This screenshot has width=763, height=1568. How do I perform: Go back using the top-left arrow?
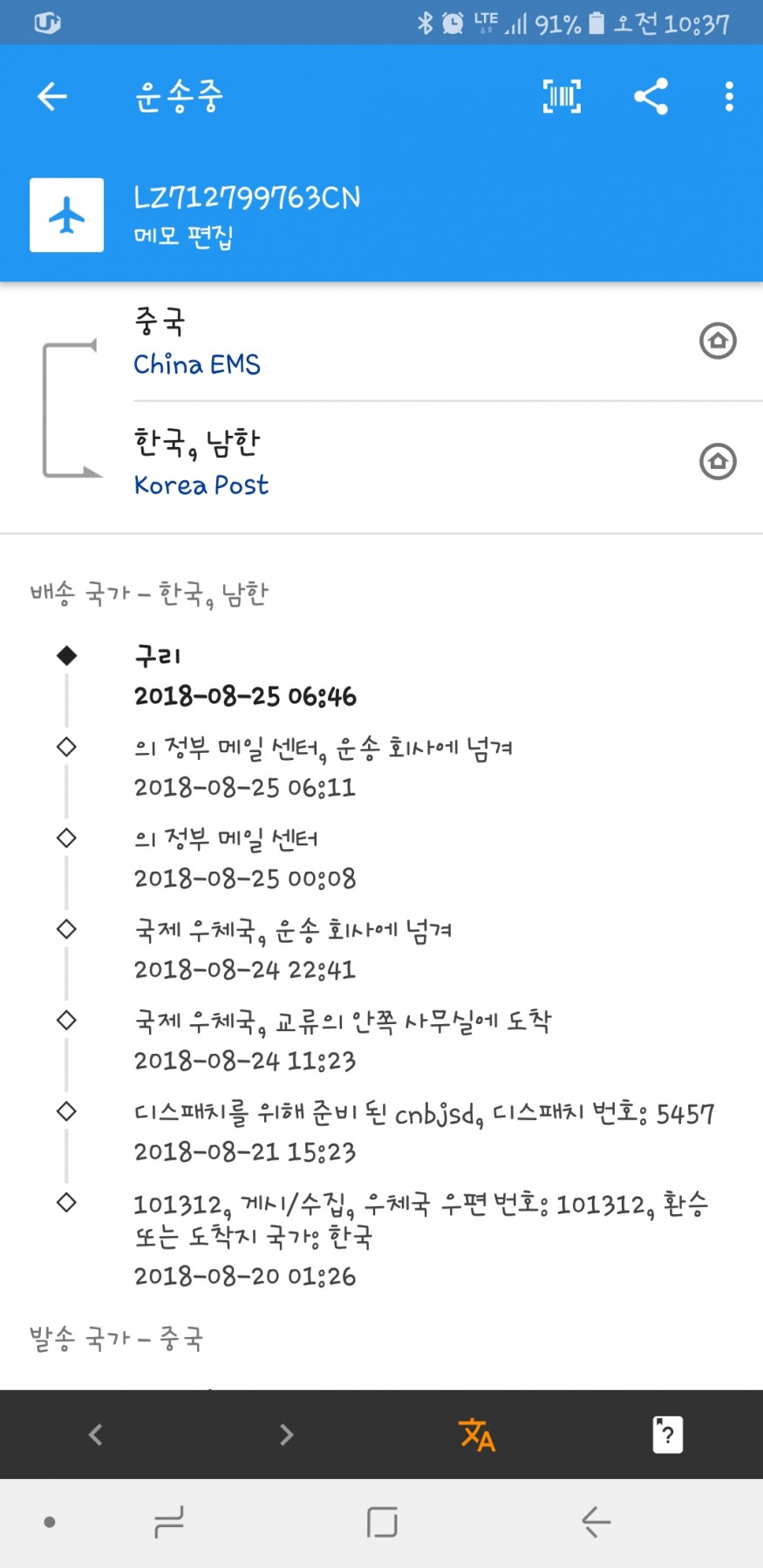[x=52, y=96]
